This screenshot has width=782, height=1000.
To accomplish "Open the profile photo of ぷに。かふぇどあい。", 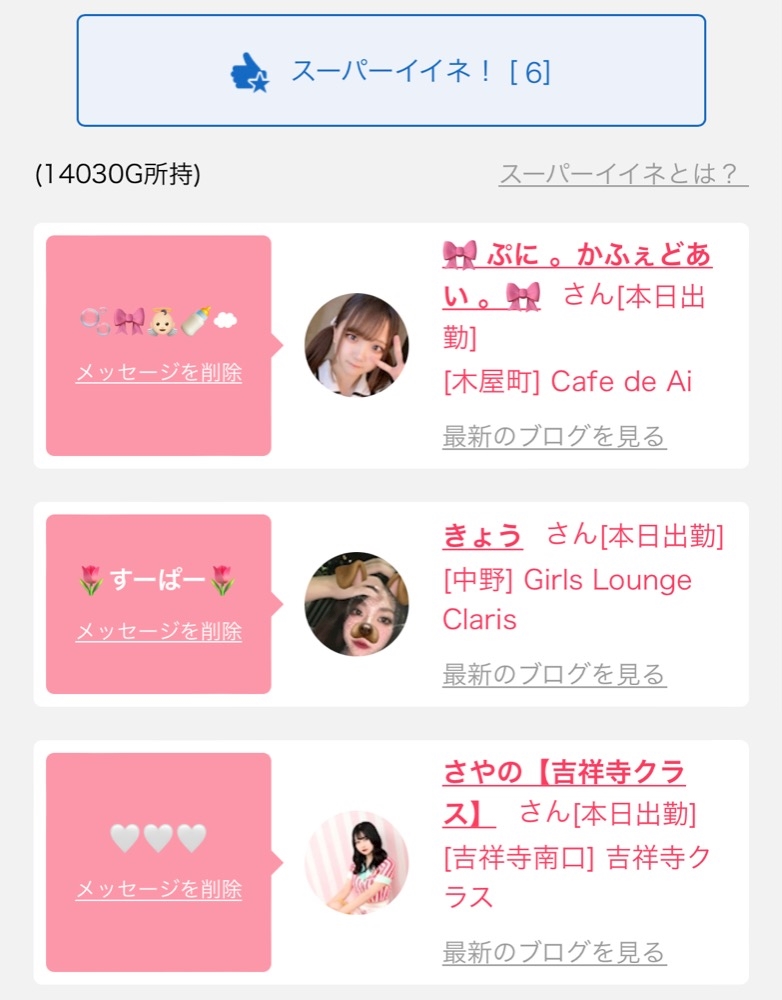I will tap(357, 345).
